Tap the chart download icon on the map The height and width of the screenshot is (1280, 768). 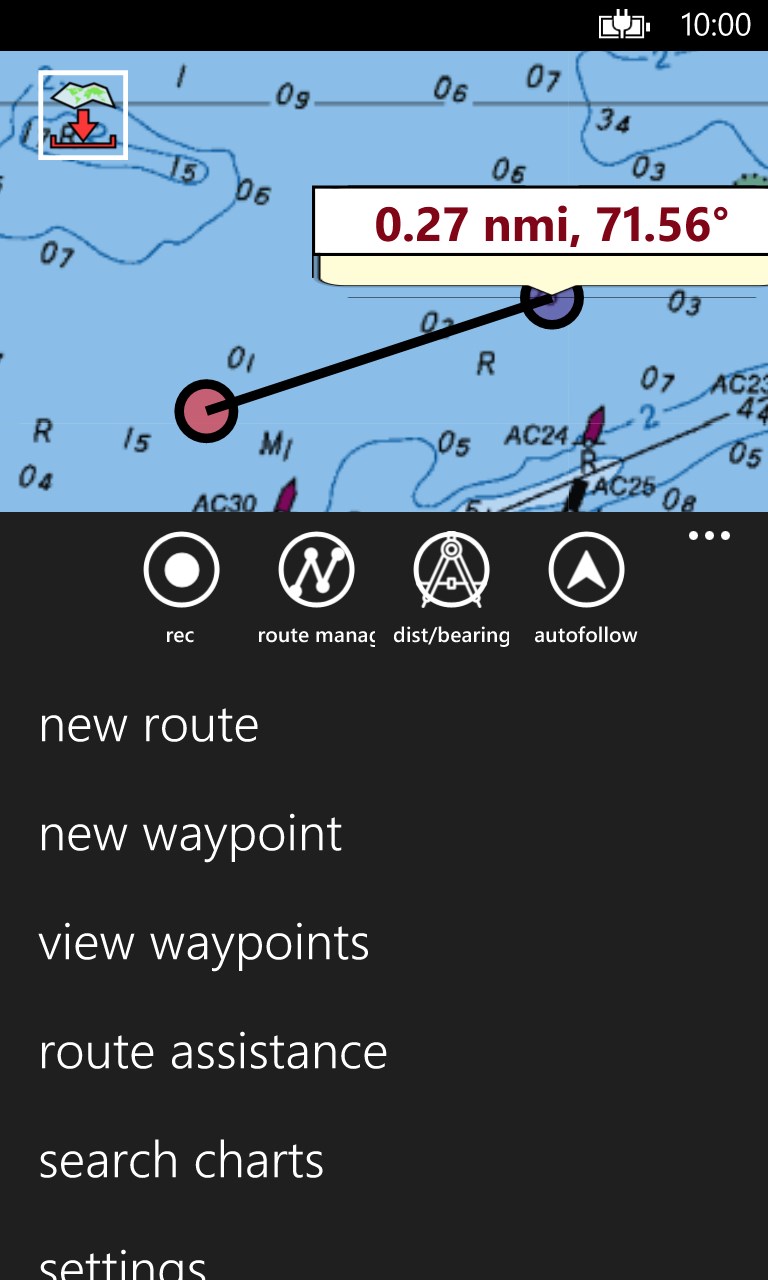[x=81, y=113]
